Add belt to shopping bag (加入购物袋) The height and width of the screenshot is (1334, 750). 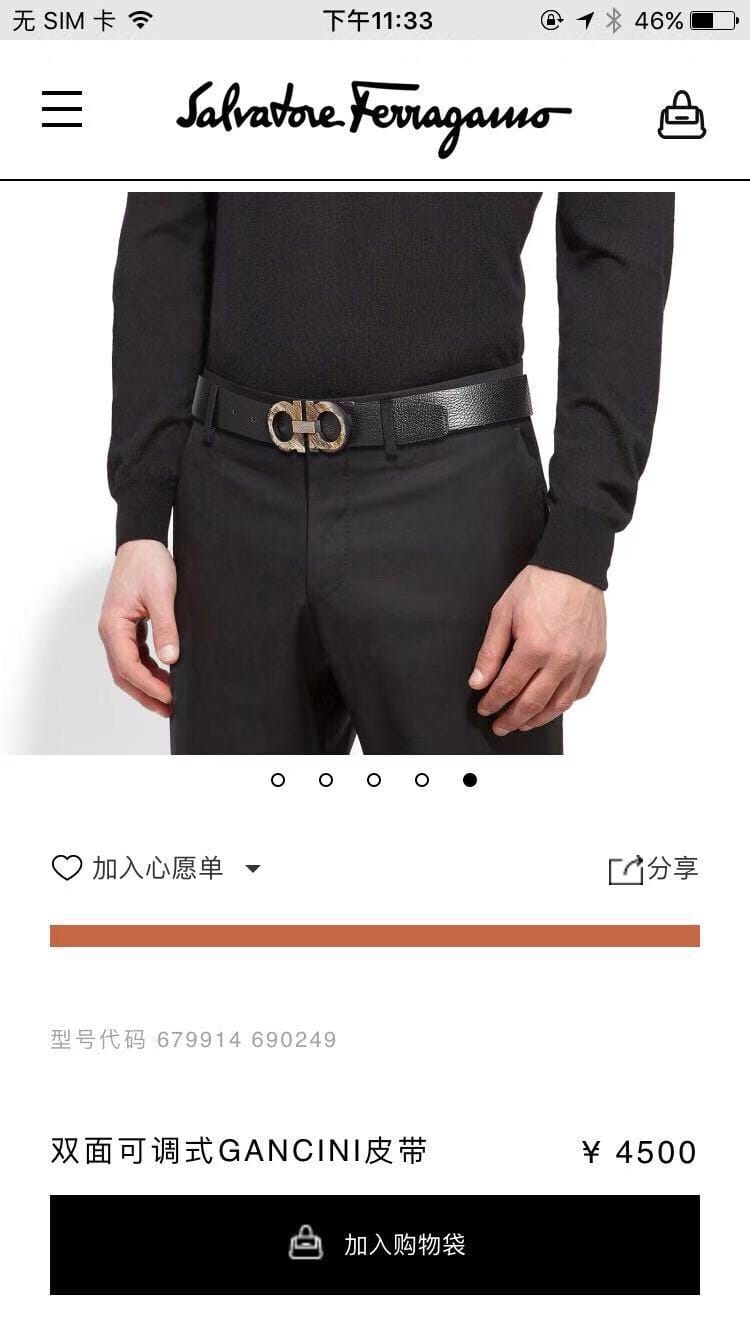click(375, 1245)
